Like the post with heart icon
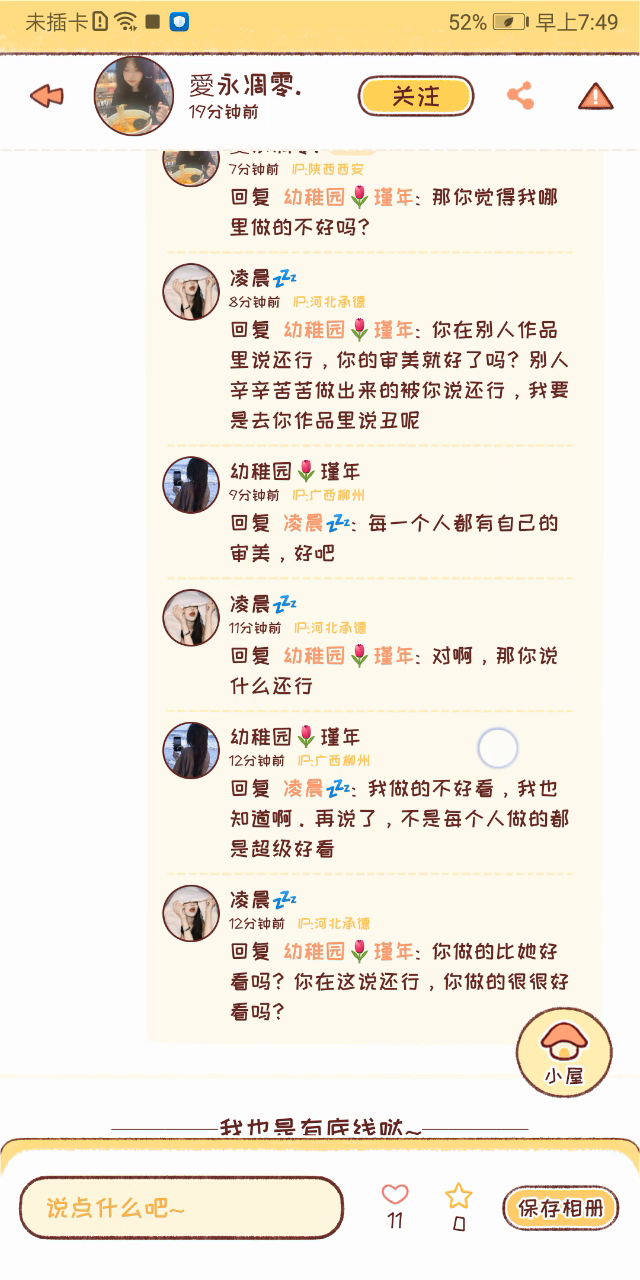Screen dimensions: 640x1280 click(x=395, y=1194)
